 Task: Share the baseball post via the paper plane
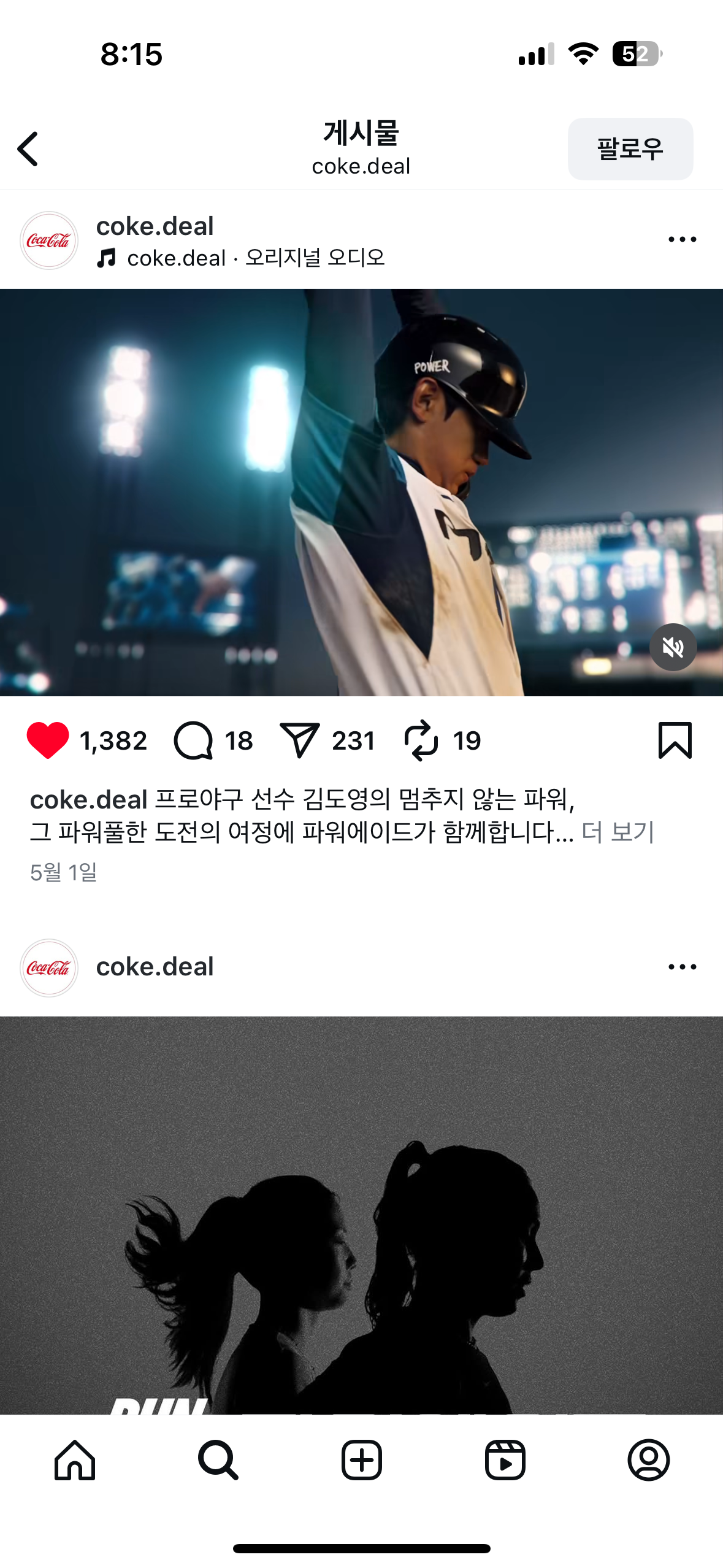point(299,740)
